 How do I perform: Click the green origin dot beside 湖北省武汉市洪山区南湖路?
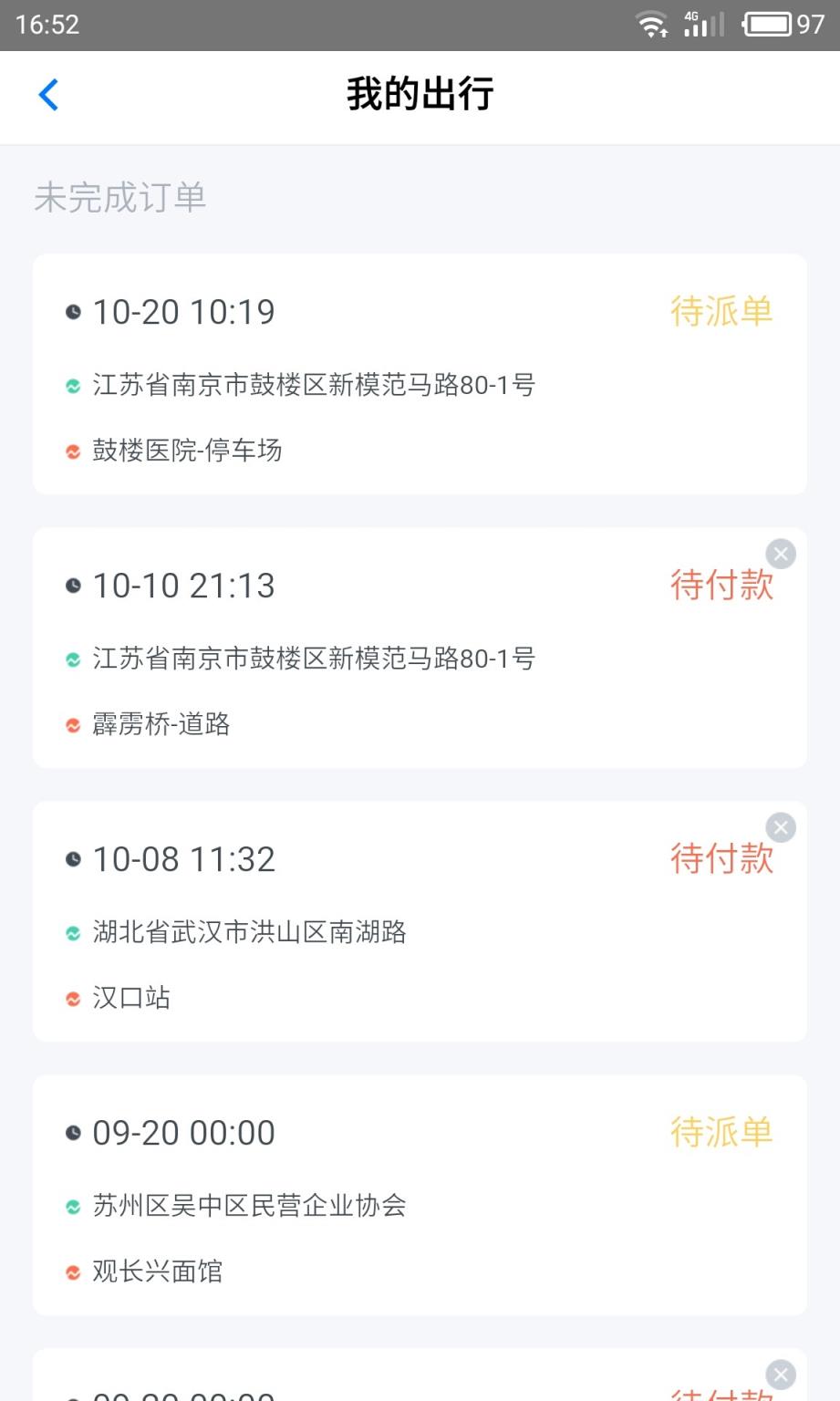click(x=73, y=932)
